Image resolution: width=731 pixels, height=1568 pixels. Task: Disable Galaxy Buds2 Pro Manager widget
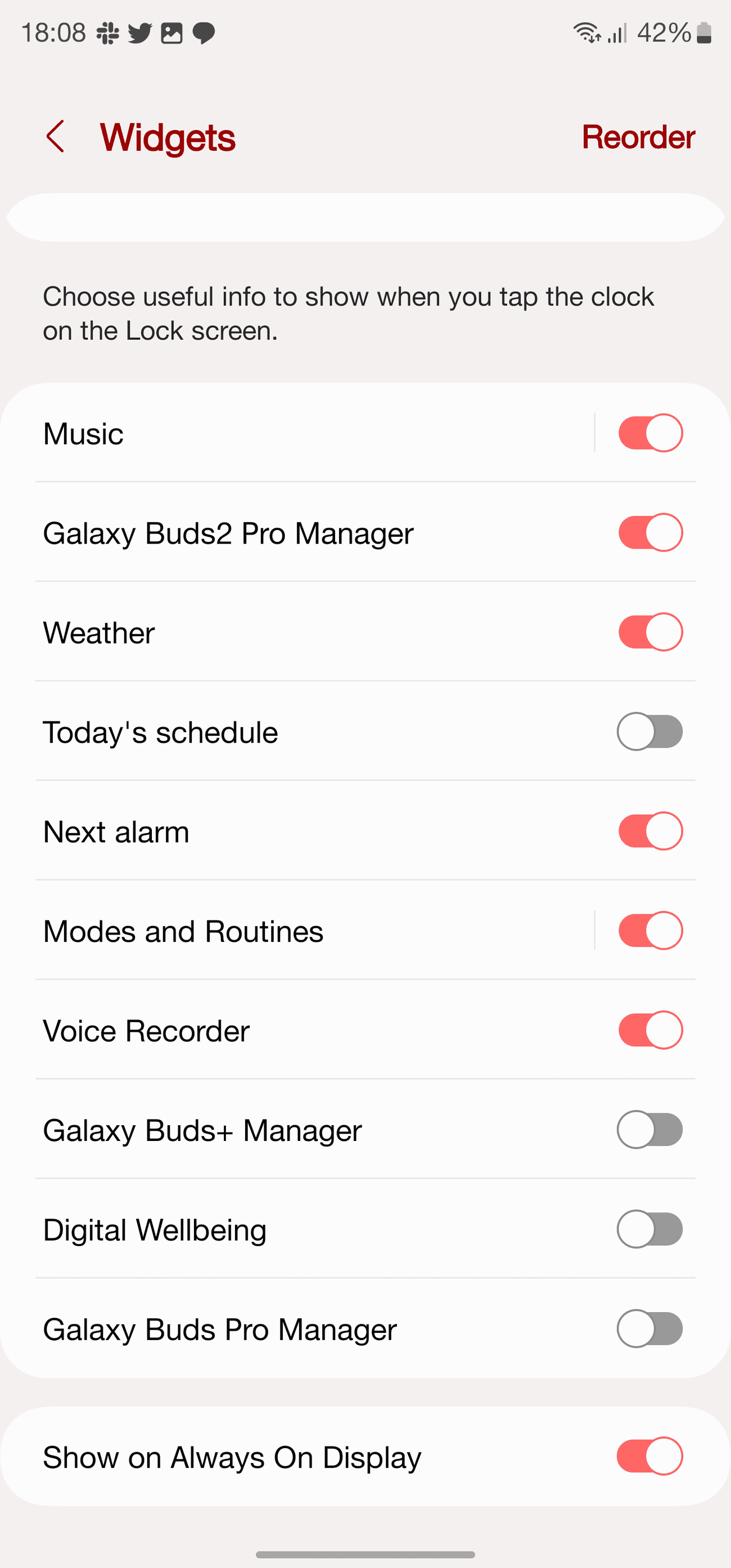(x=650, y=533)
